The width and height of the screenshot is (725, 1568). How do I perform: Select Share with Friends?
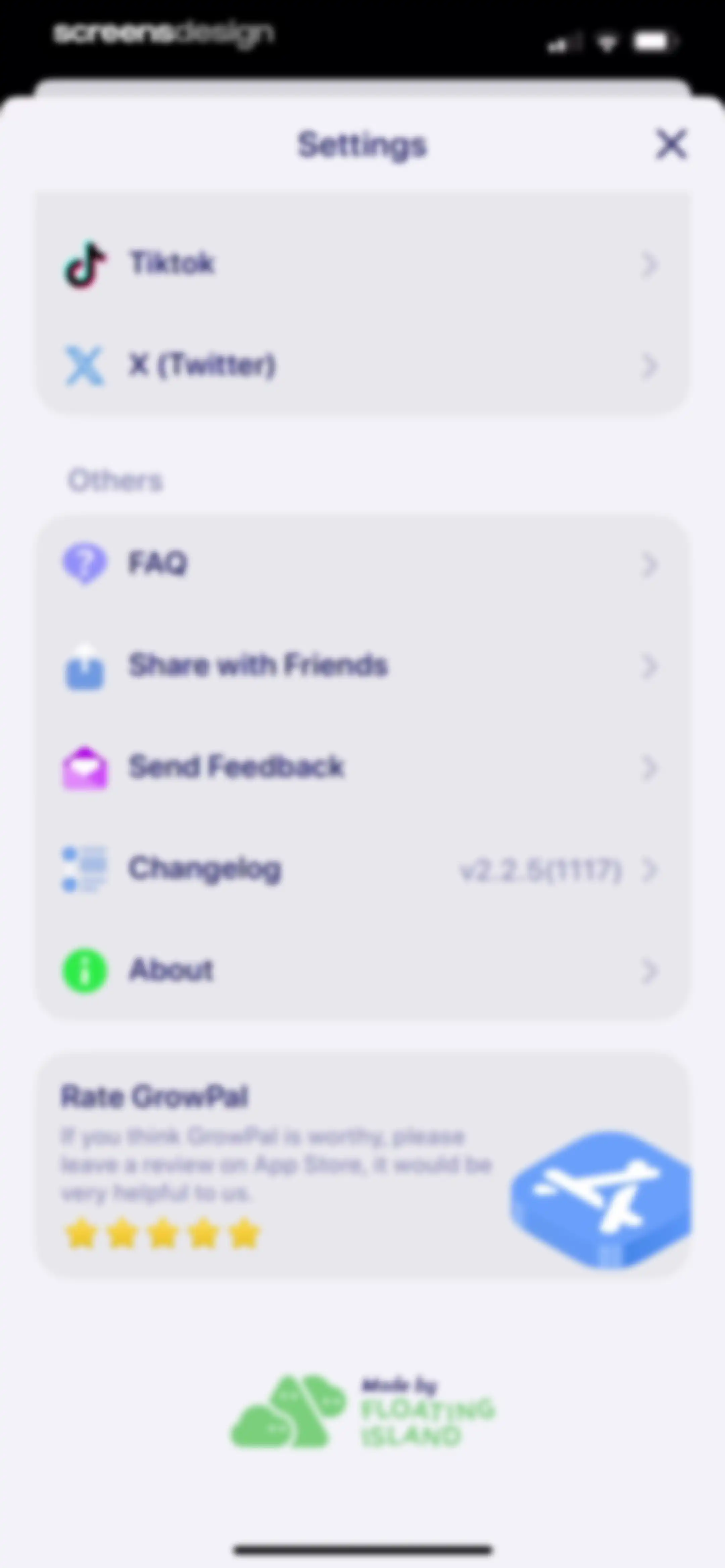[363, 665]
